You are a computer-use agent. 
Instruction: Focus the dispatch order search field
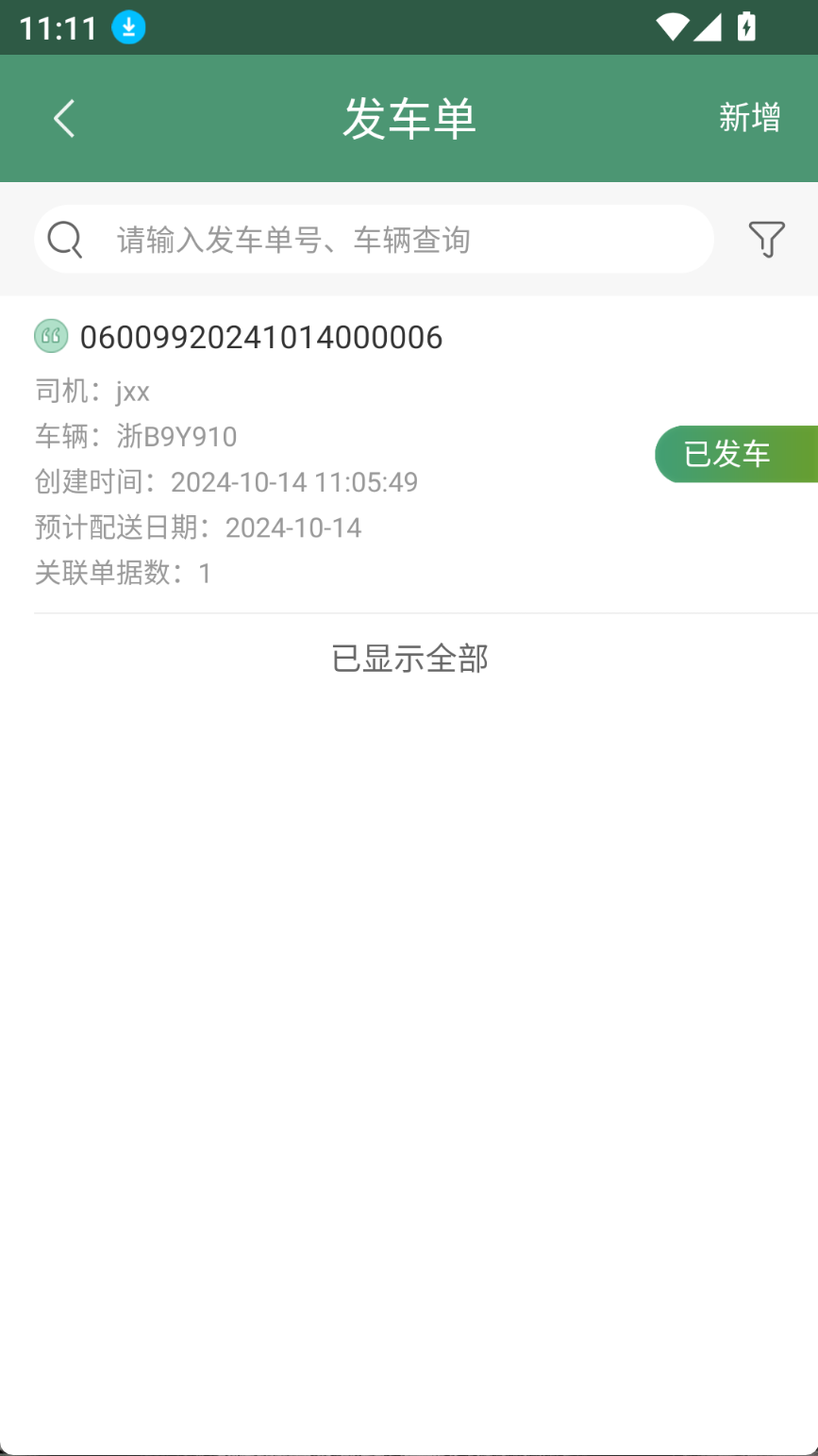tap(374, 240)
